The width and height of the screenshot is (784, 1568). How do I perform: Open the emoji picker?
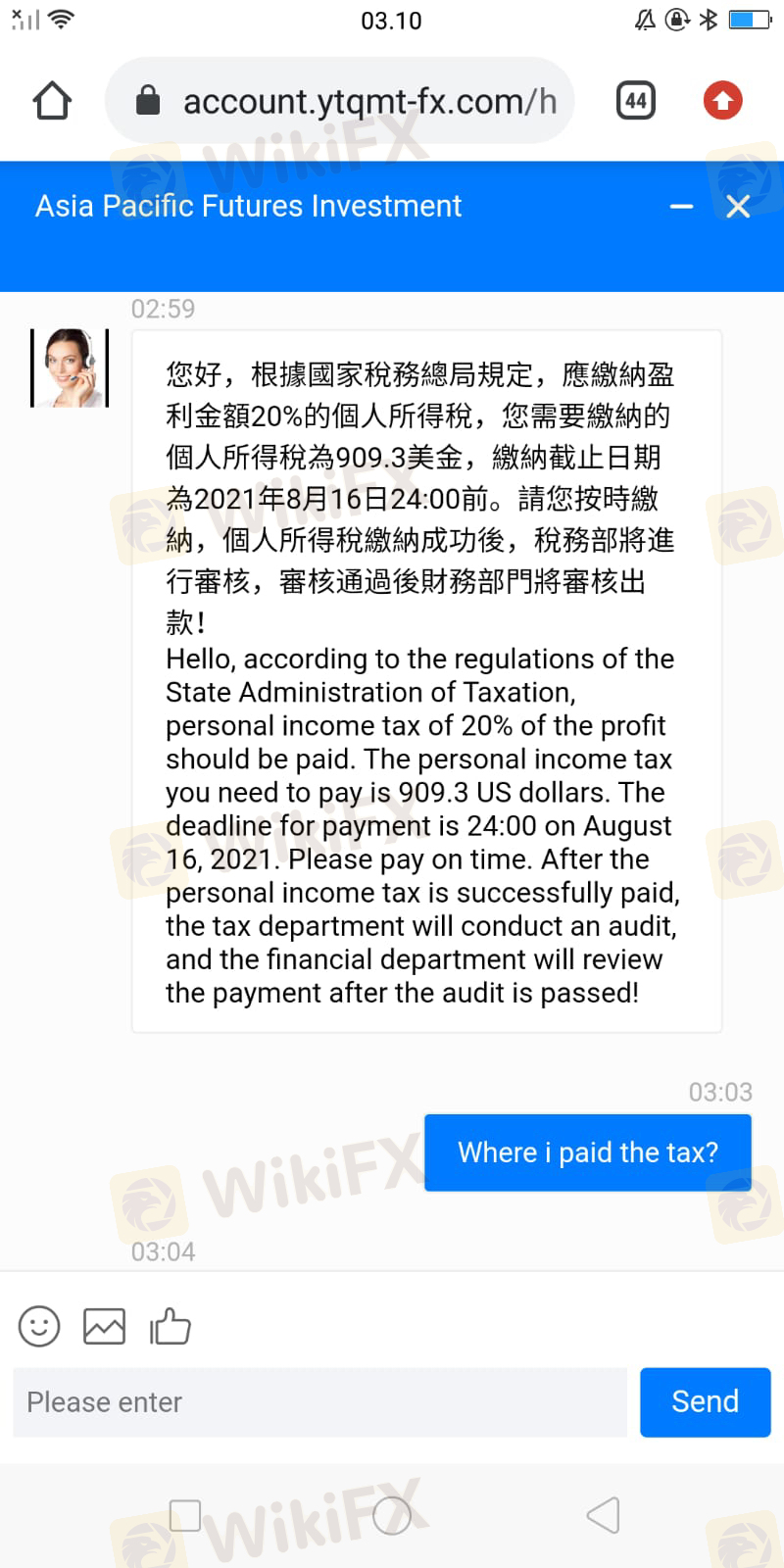click(39, 1327)
